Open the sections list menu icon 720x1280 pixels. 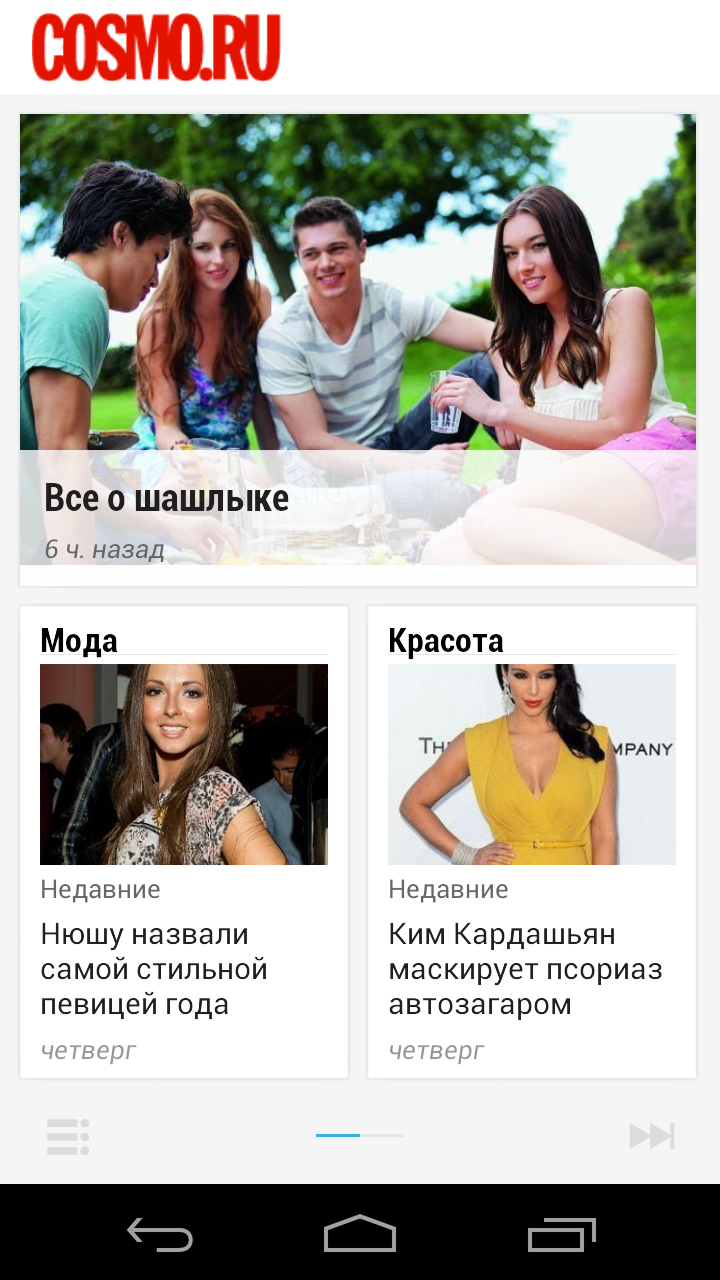(68, 1136)
